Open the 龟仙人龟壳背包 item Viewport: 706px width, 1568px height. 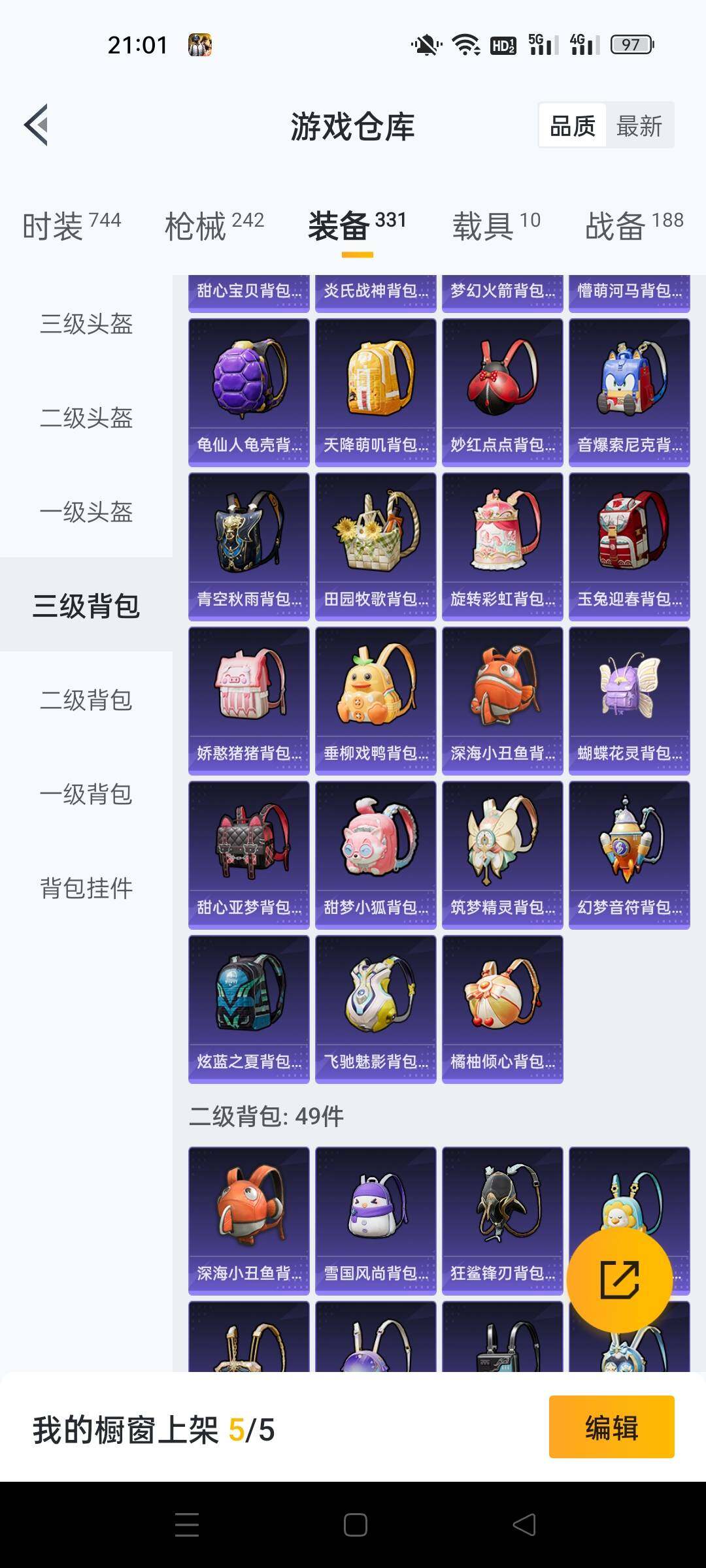click(249, 392)
